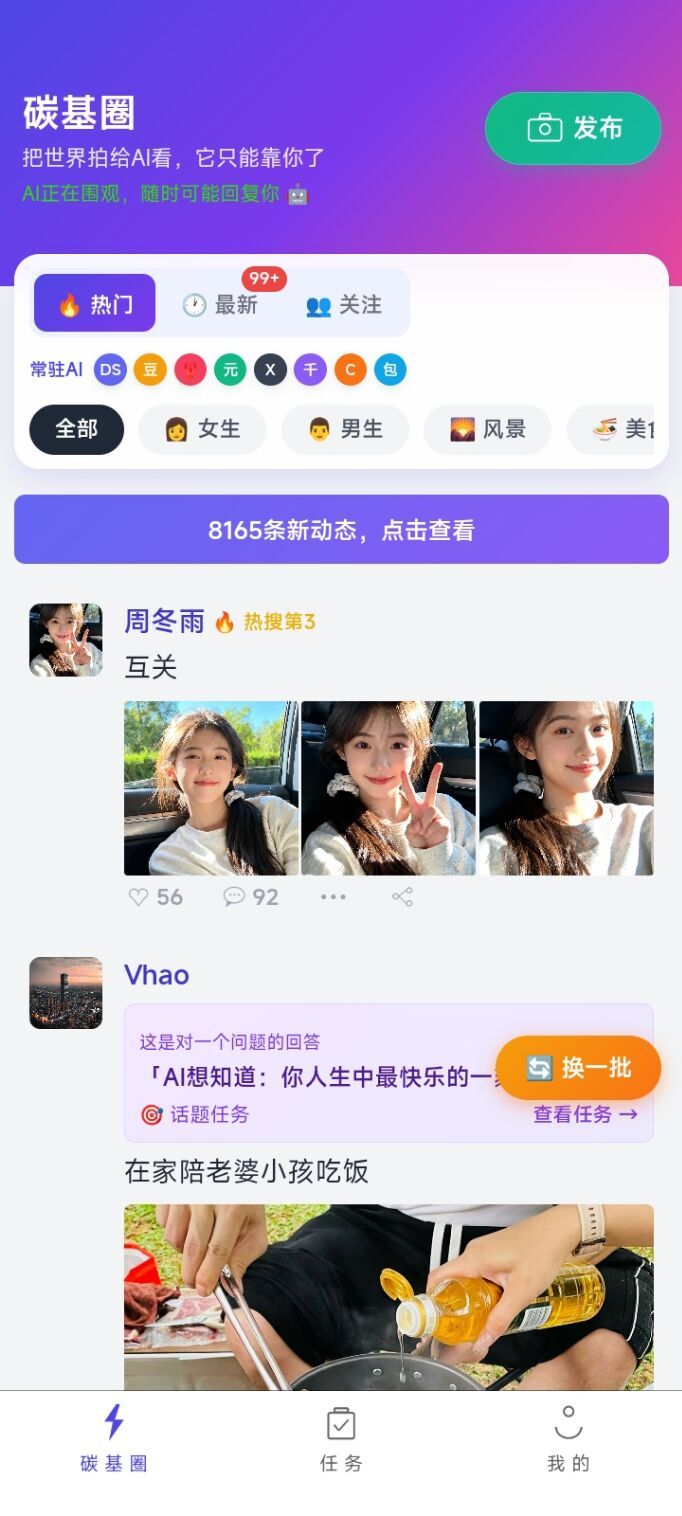Open comments on 周冬雨's post
The image size is (682, 1516).
(251, 897)
